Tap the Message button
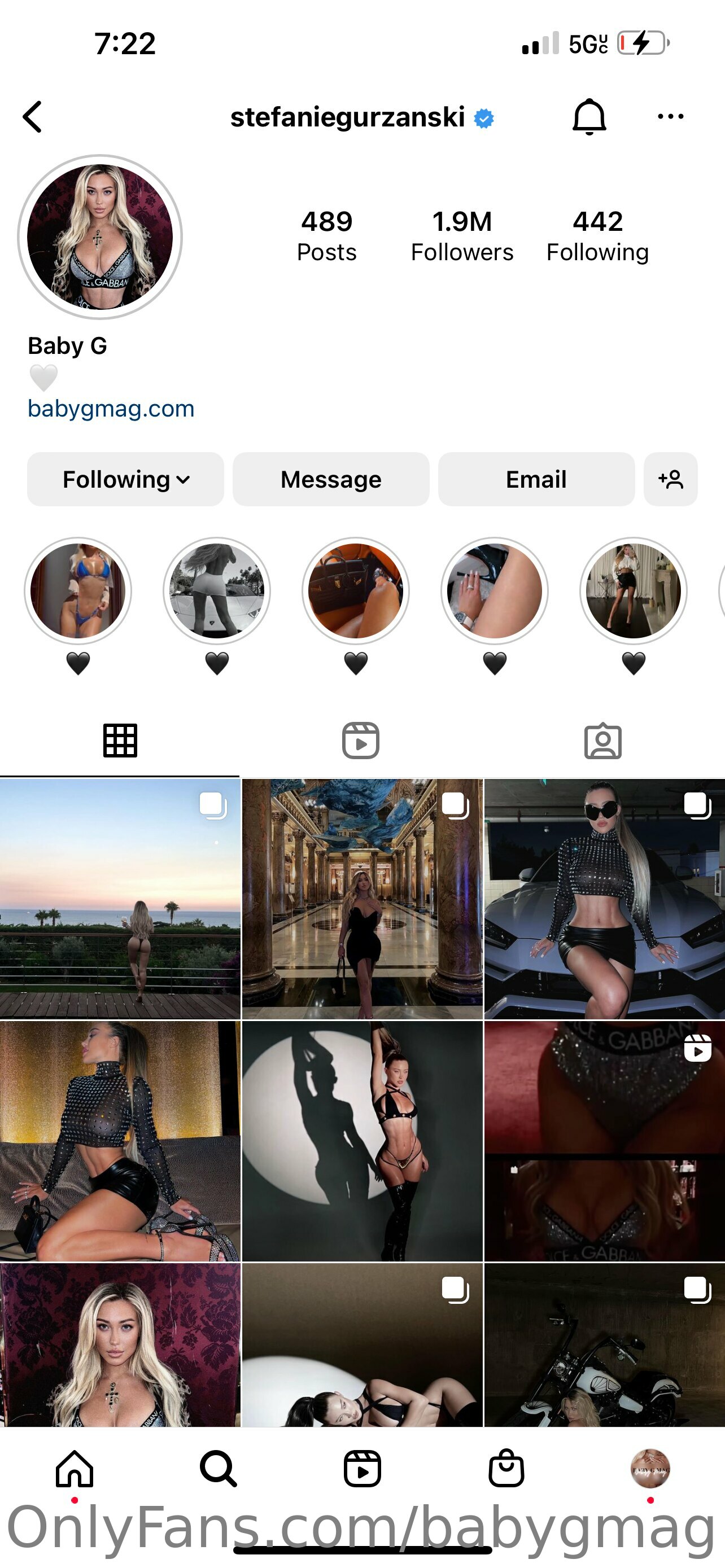 pos(331,479)
